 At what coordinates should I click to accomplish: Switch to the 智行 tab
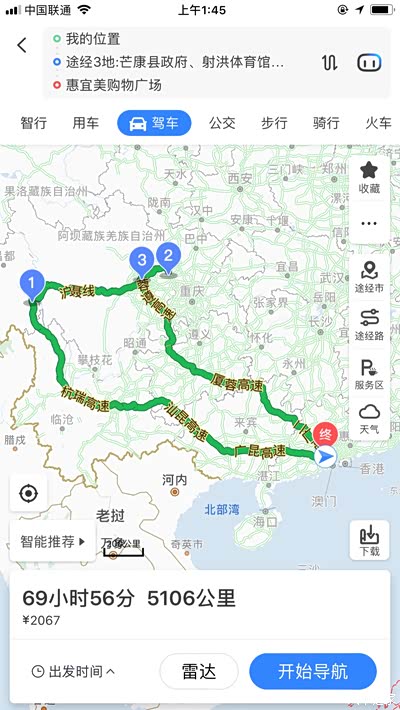pyautogui.click(x=34, y=123)
